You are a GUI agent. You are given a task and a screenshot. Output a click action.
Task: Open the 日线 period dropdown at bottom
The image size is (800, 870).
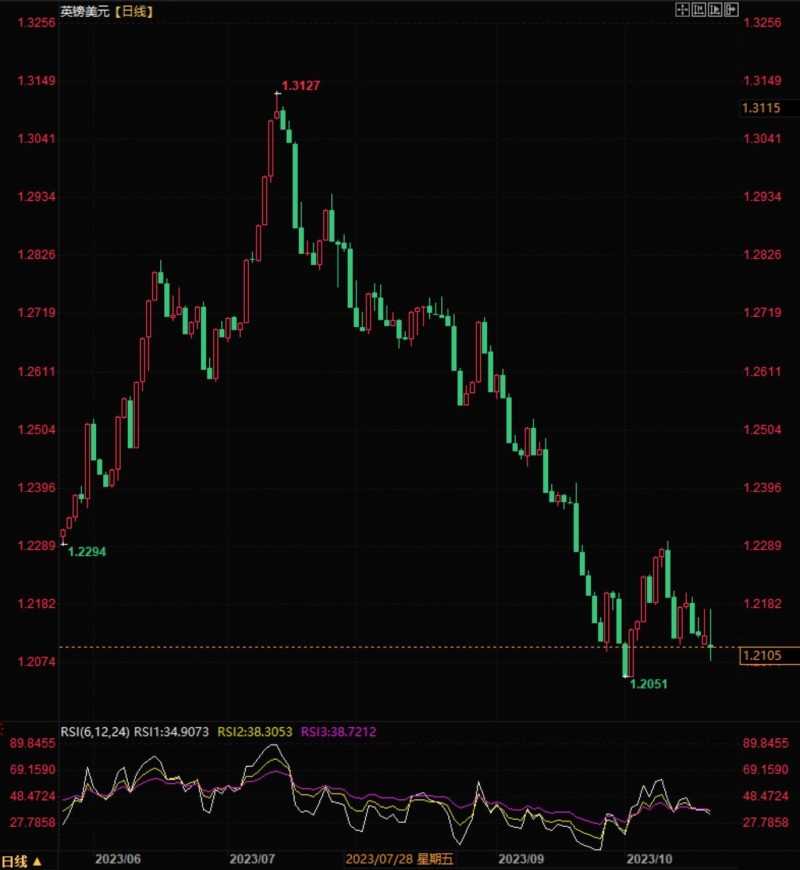click(21, 861)
